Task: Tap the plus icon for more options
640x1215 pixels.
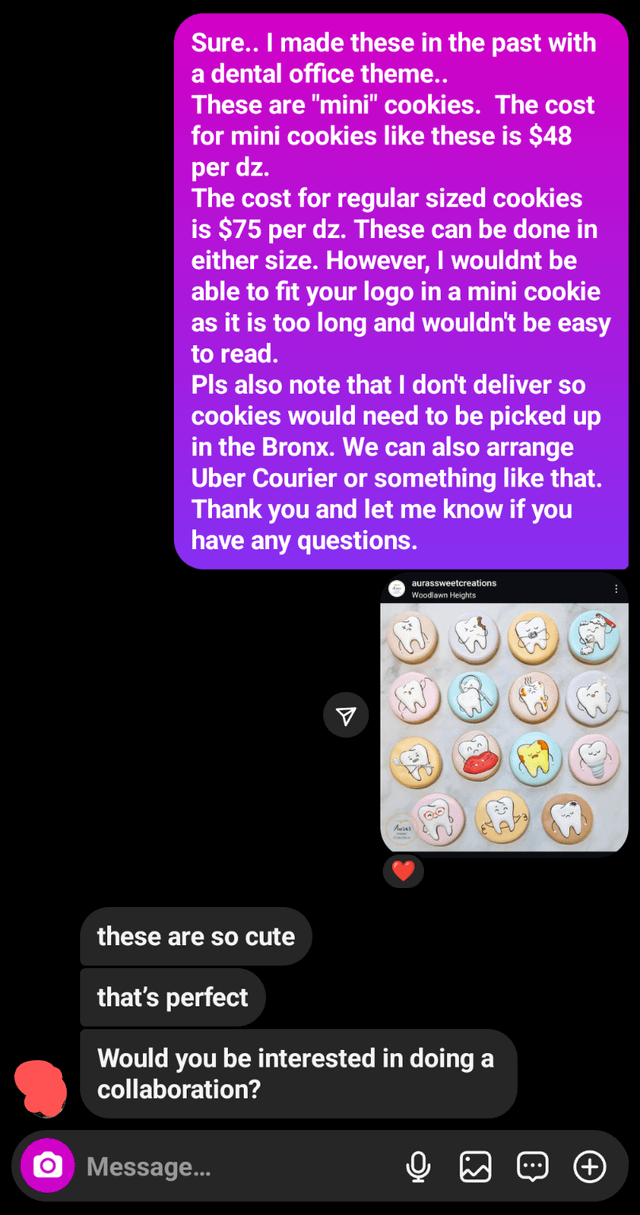Action: [589, 1166]
